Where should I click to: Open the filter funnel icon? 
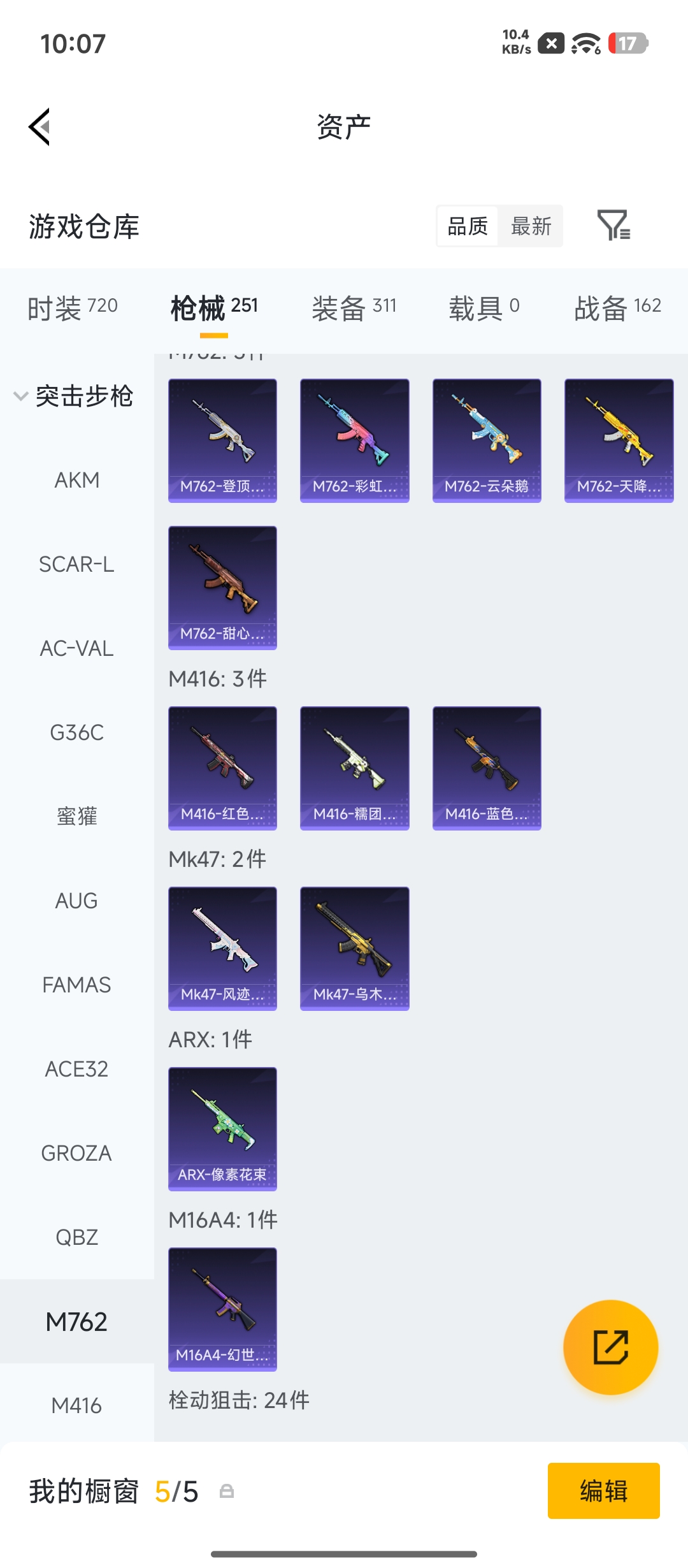coord(613,225)
